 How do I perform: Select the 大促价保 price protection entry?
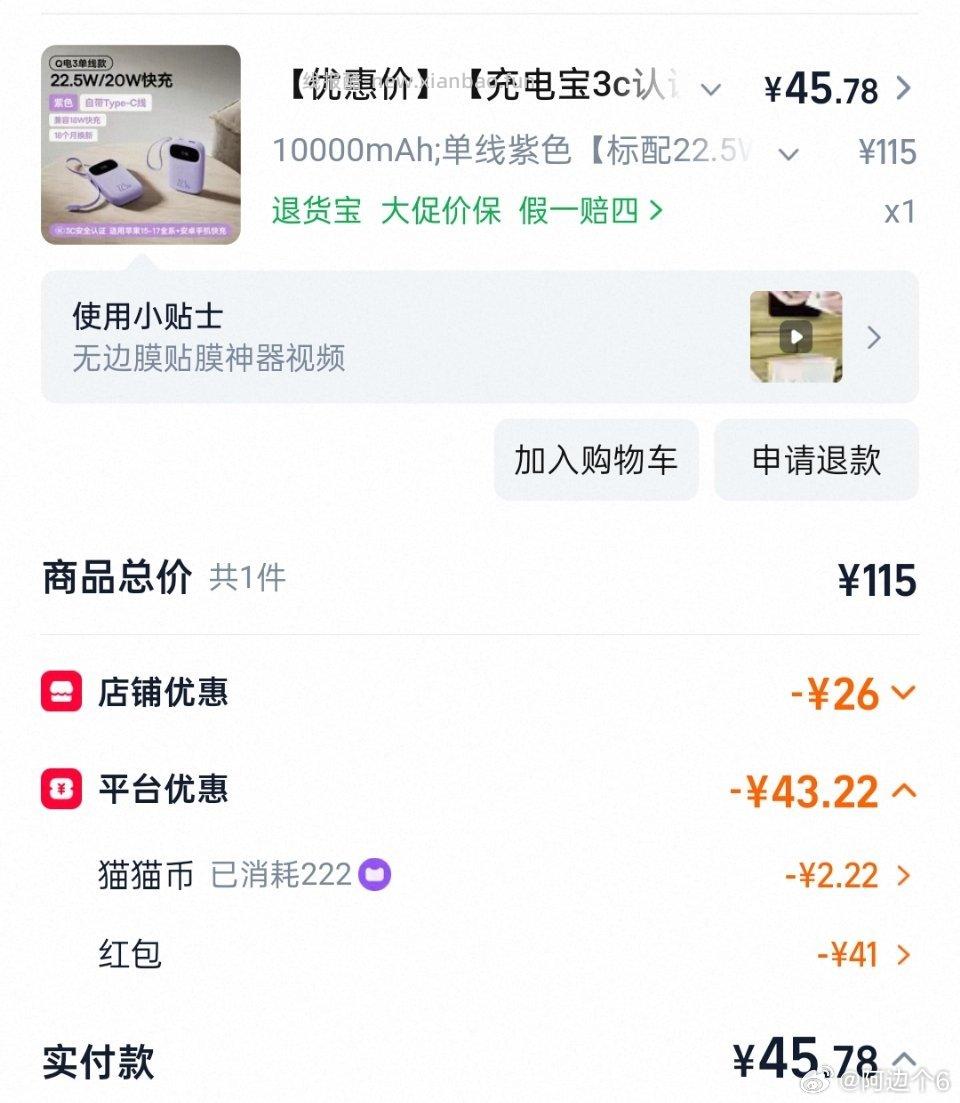click(441, 212)
